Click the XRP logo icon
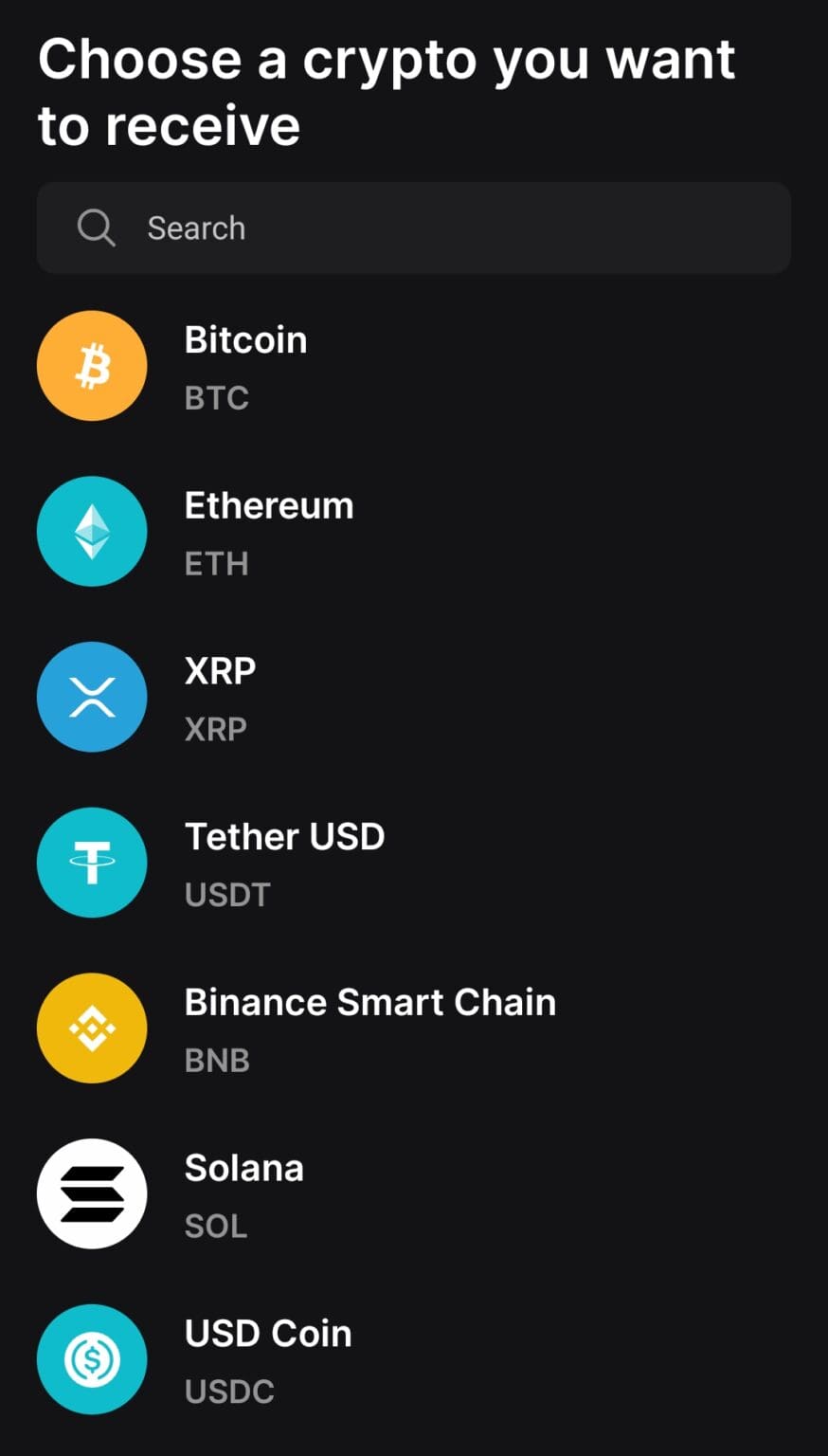Screen dimensions: 828x1456 point(92,697)
